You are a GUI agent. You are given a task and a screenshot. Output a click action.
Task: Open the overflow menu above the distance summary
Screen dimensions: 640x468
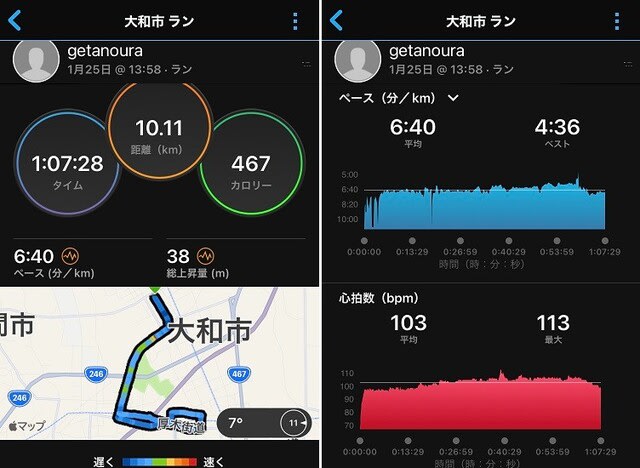point(295,21)
